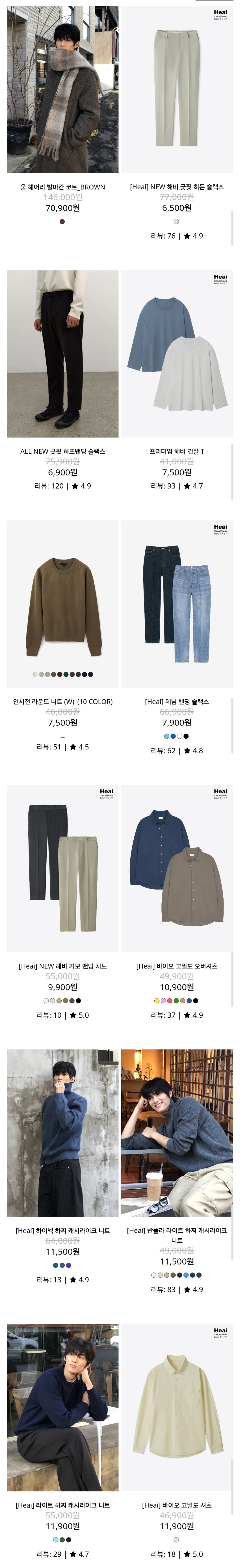
Task: Open [Heai] 데님 밴딩 슬랙스 product
Action: click(x=177, y=603)
